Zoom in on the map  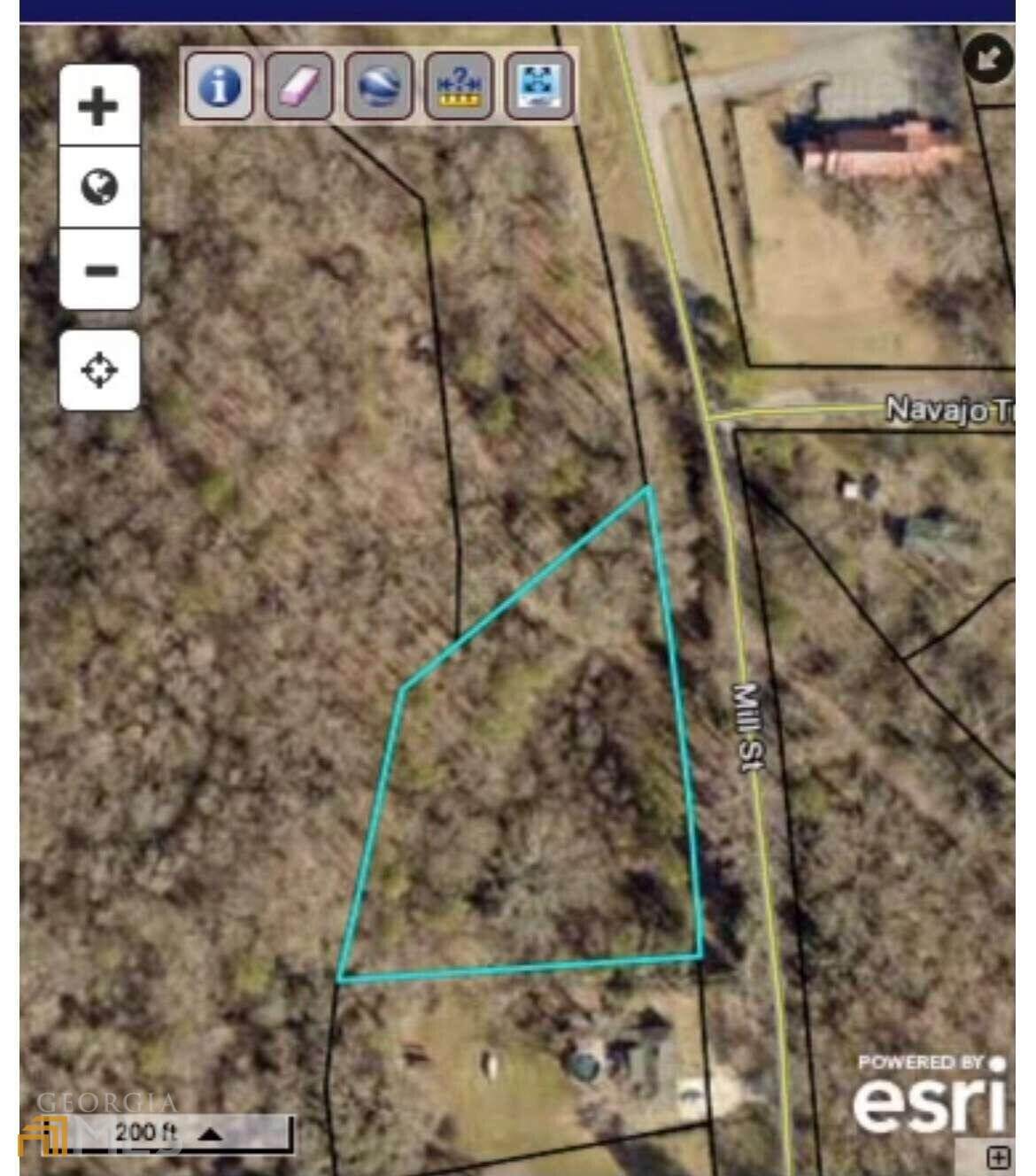point(99,106)
